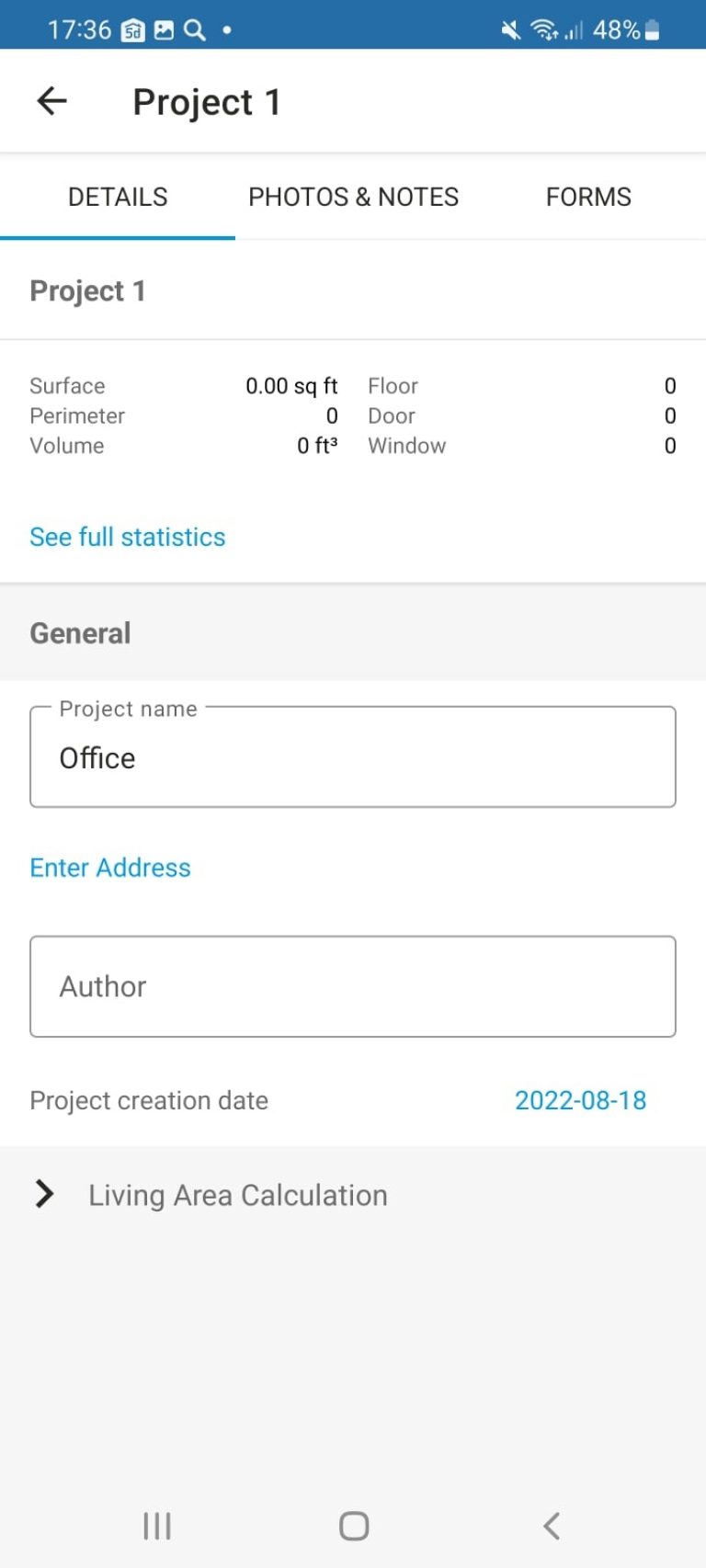
Task: Navigate back using the back arrow
Action: (x=51, y=101)
